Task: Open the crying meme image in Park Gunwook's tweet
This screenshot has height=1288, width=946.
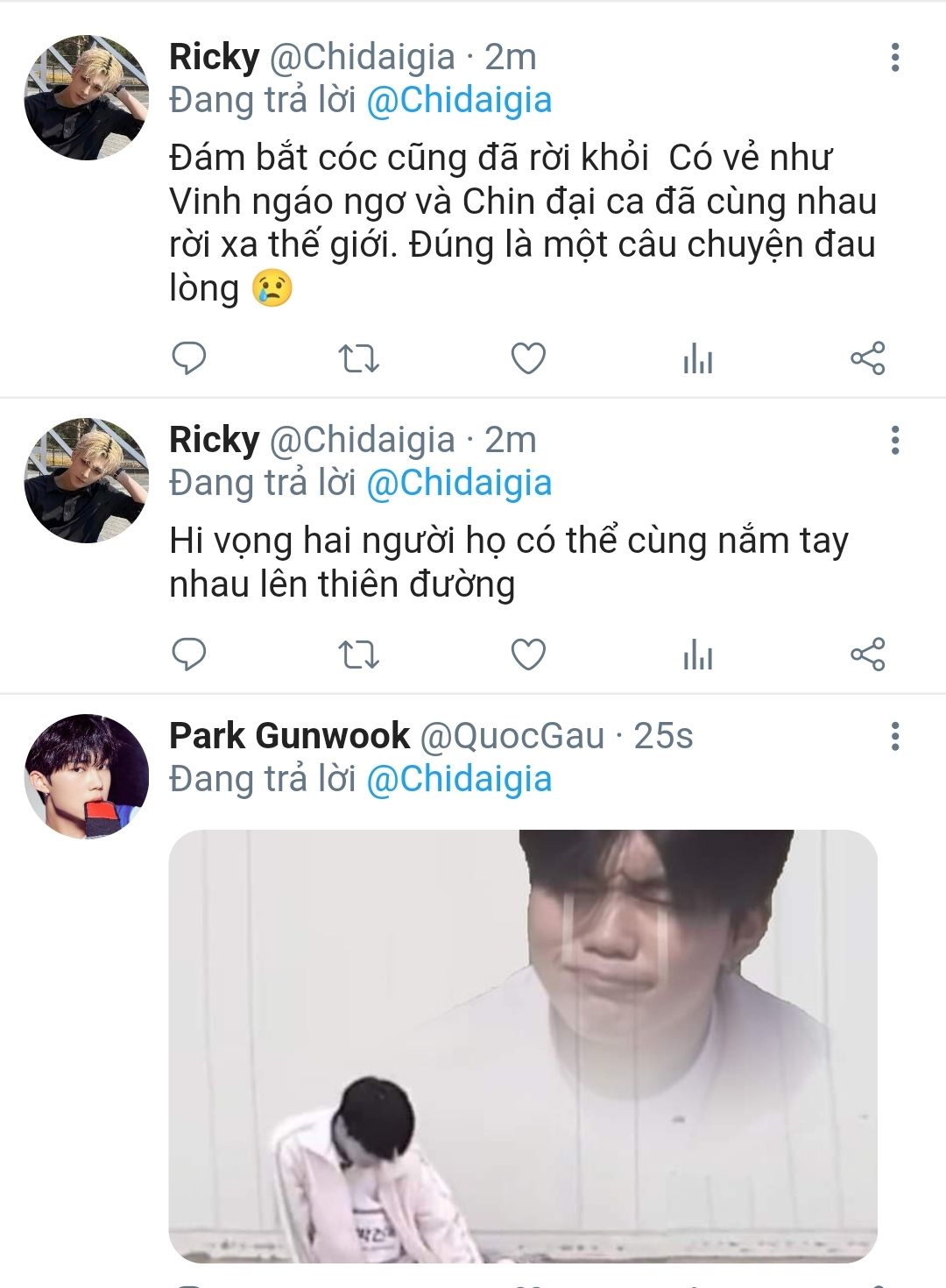Action: (523, 1044)
